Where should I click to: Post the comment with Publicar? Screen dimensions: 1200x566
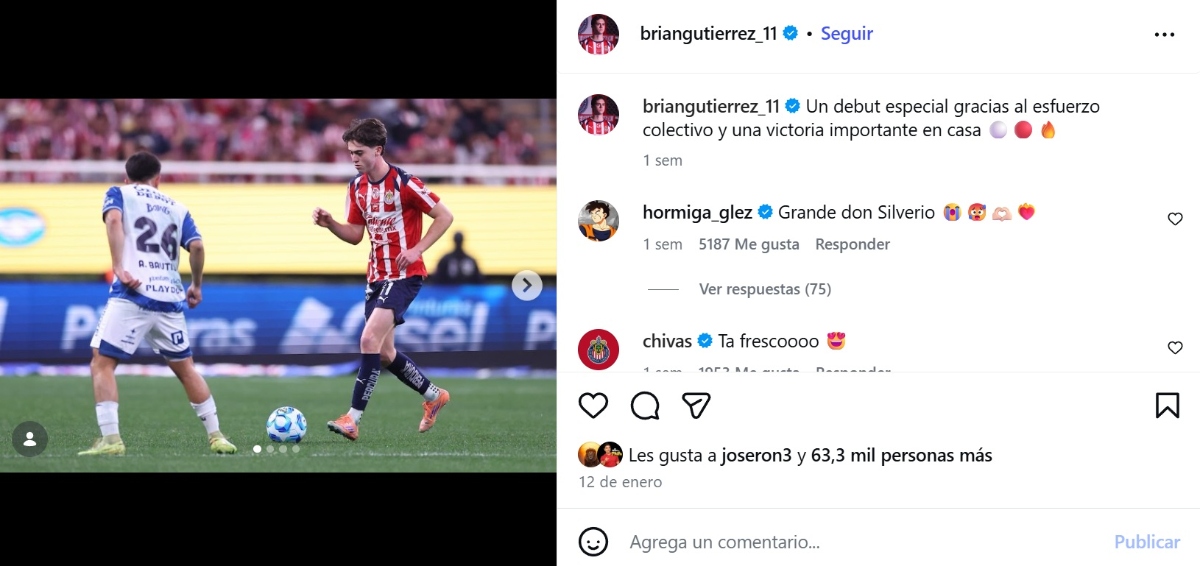(x=1146, y=542)
